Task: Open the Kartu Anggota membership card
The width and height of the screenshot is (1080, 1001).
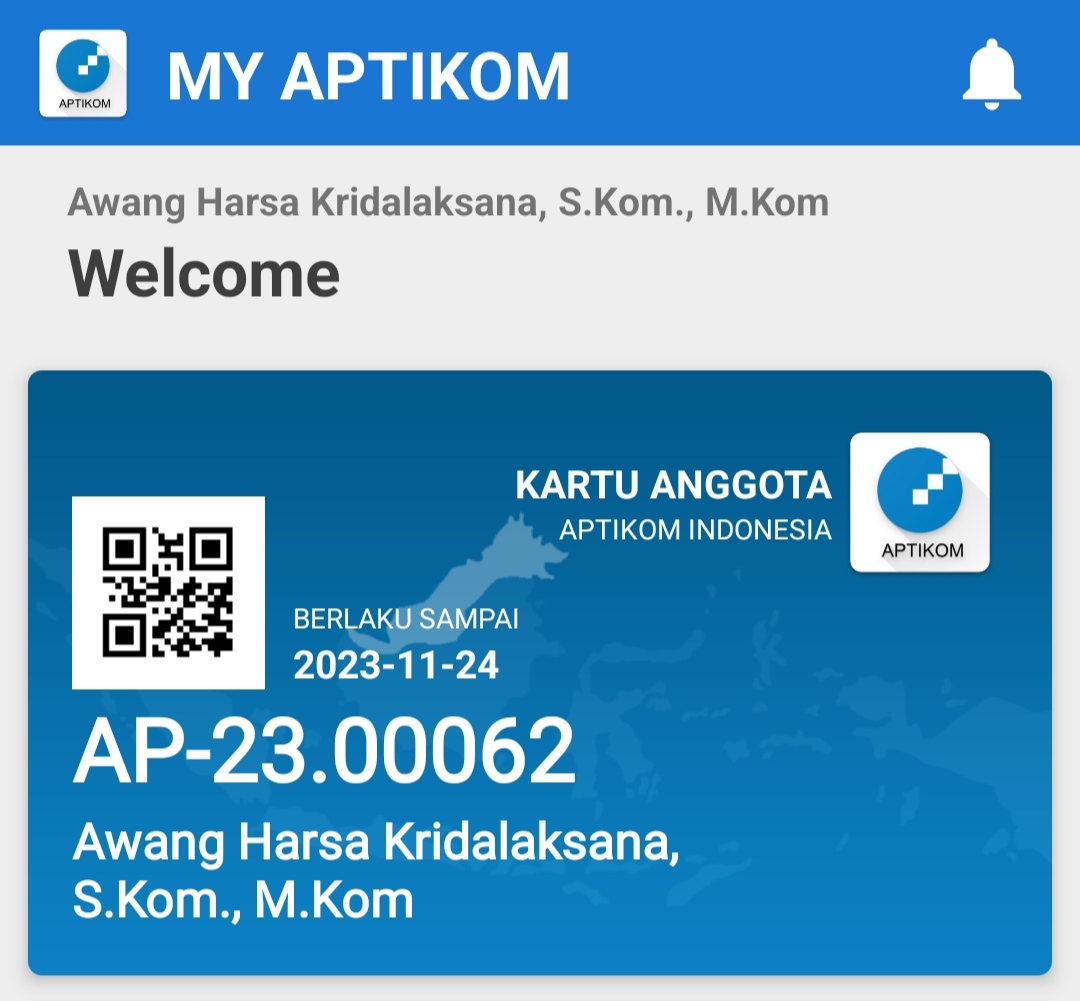Action: pos(540,672)
